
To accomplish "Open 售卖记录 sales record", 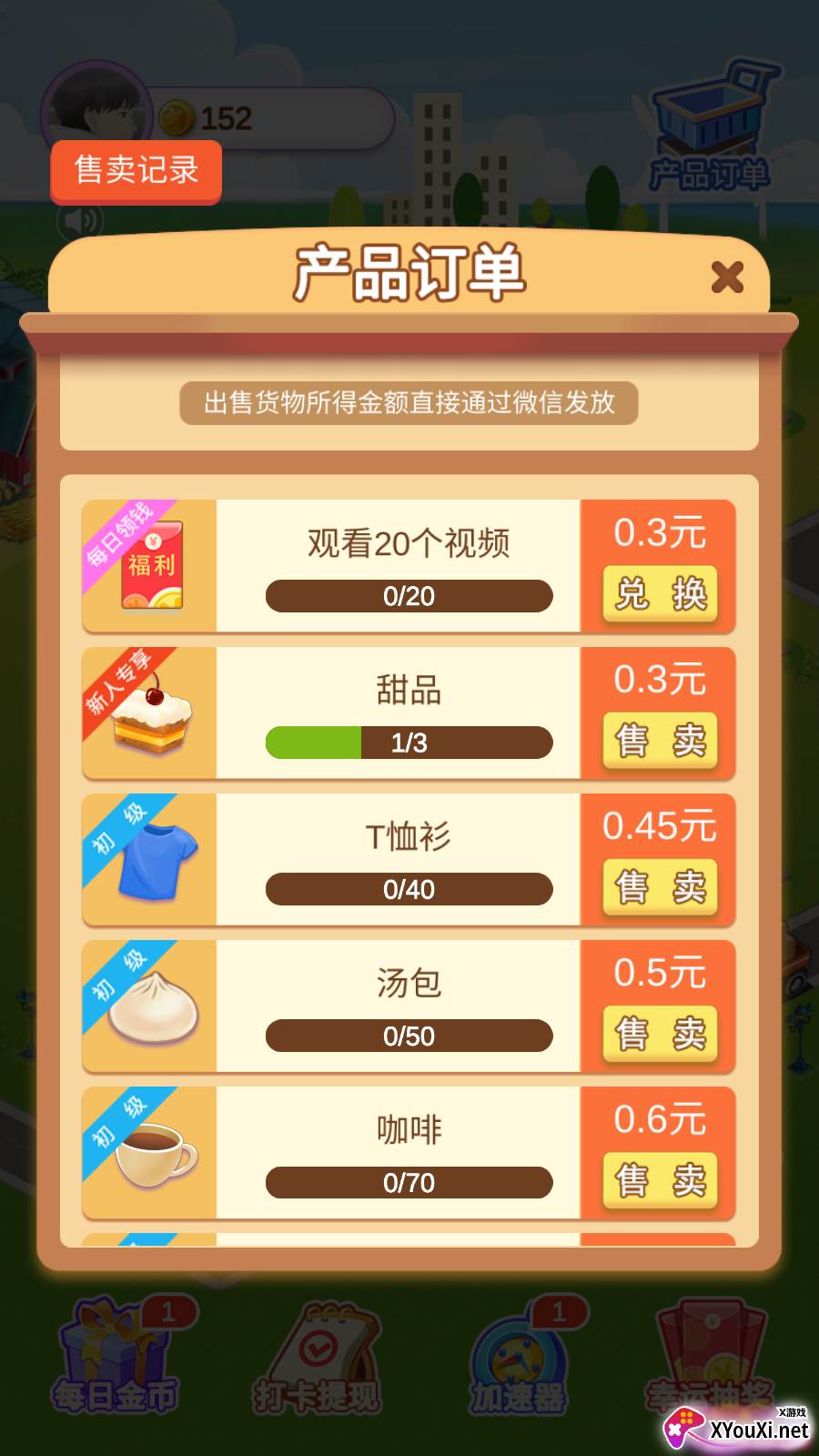I will (x=136, y=171).
